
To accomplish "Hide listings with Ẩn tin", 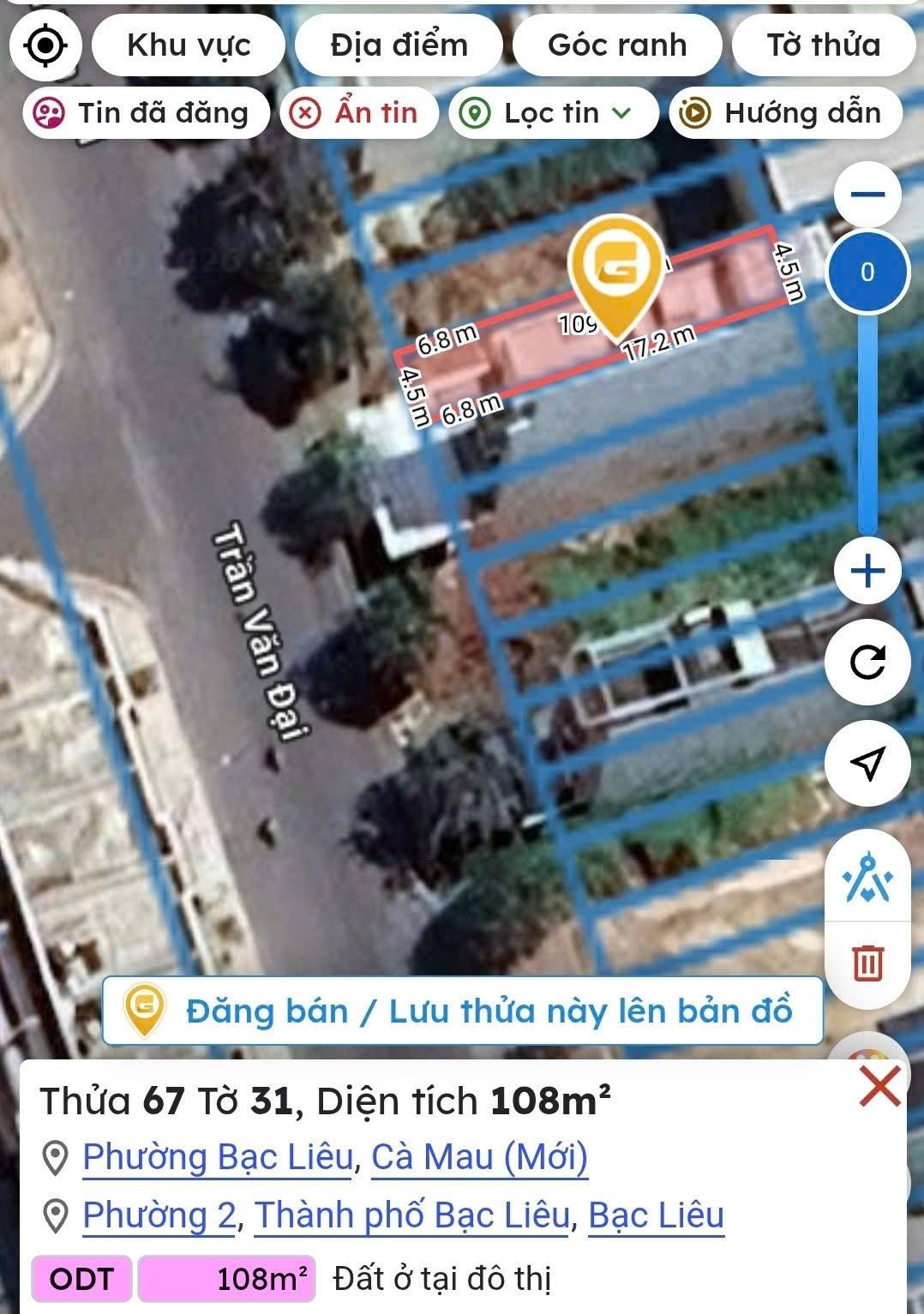I will (359, 112).
